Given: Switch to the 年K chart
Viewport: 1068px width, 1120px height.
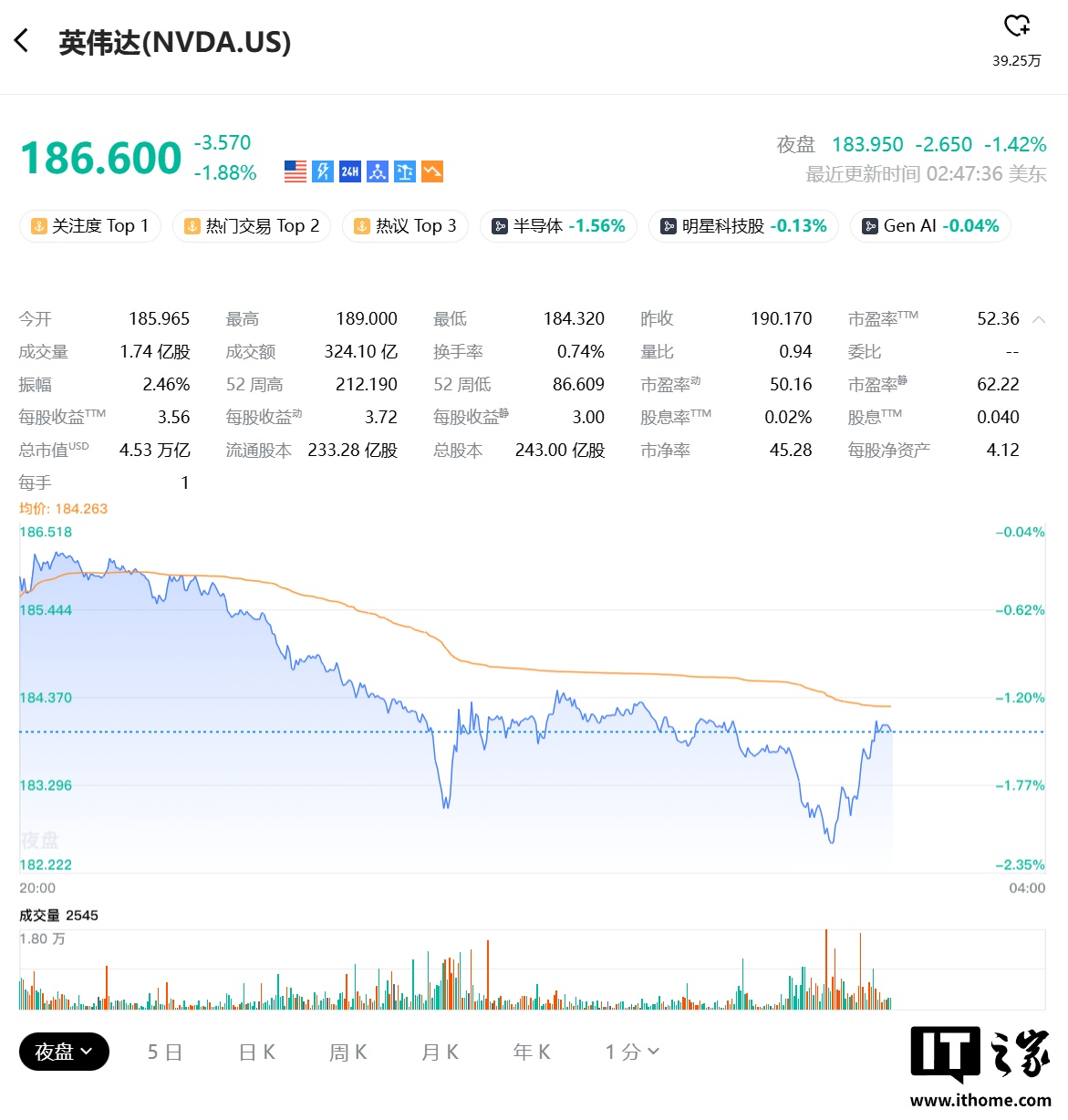Looking at the screenshot, I should [x=532, y=1053].
